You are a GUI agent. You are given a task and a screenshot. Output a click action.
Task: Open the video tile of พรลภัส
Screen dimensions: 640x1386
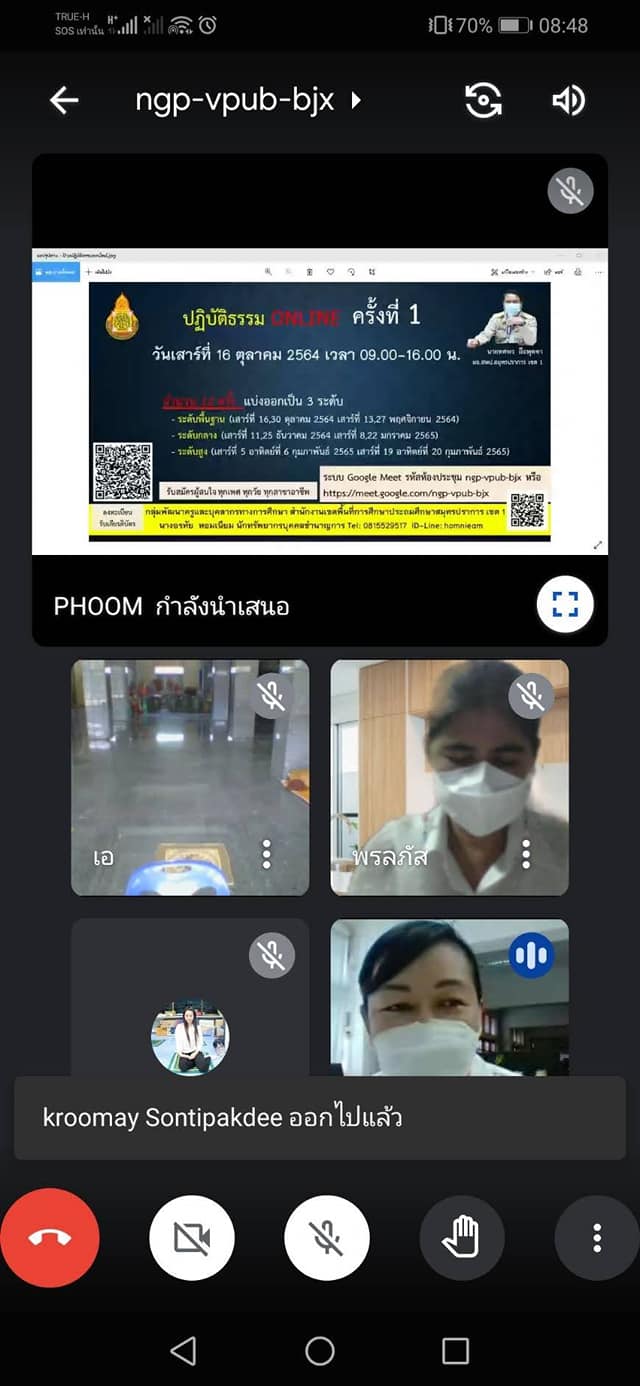pyautogui.click(x=449, y=777)
